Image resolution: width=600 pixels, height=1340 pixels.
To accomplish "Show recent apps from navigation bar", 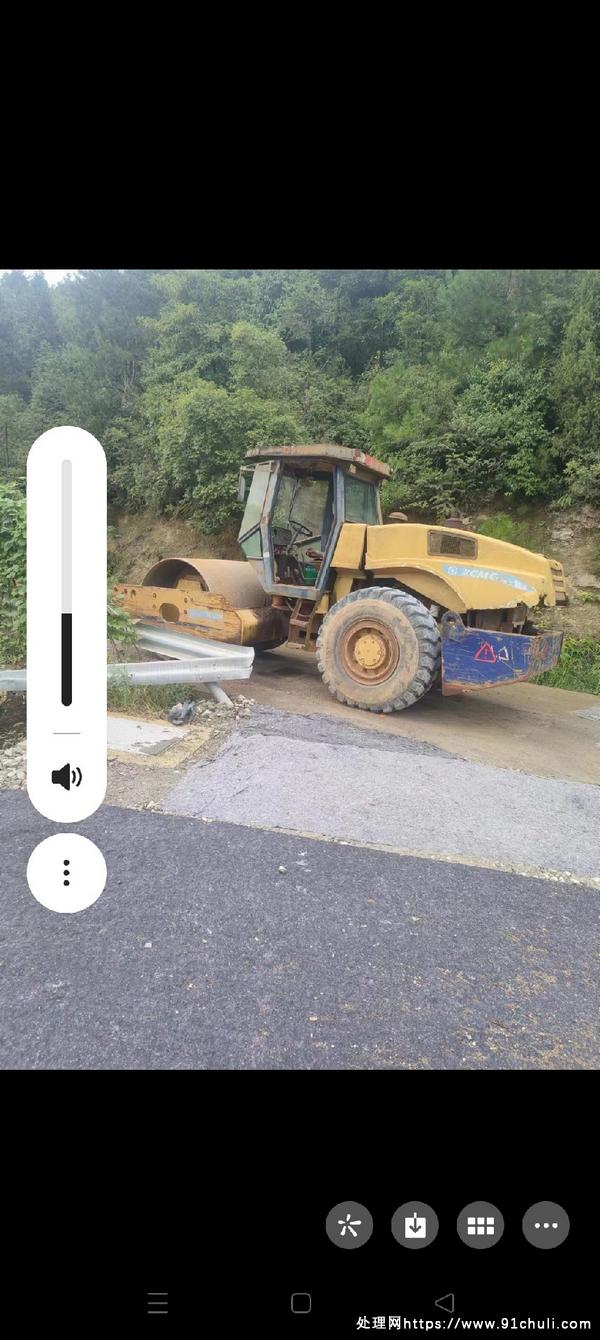I will 158,1302.
